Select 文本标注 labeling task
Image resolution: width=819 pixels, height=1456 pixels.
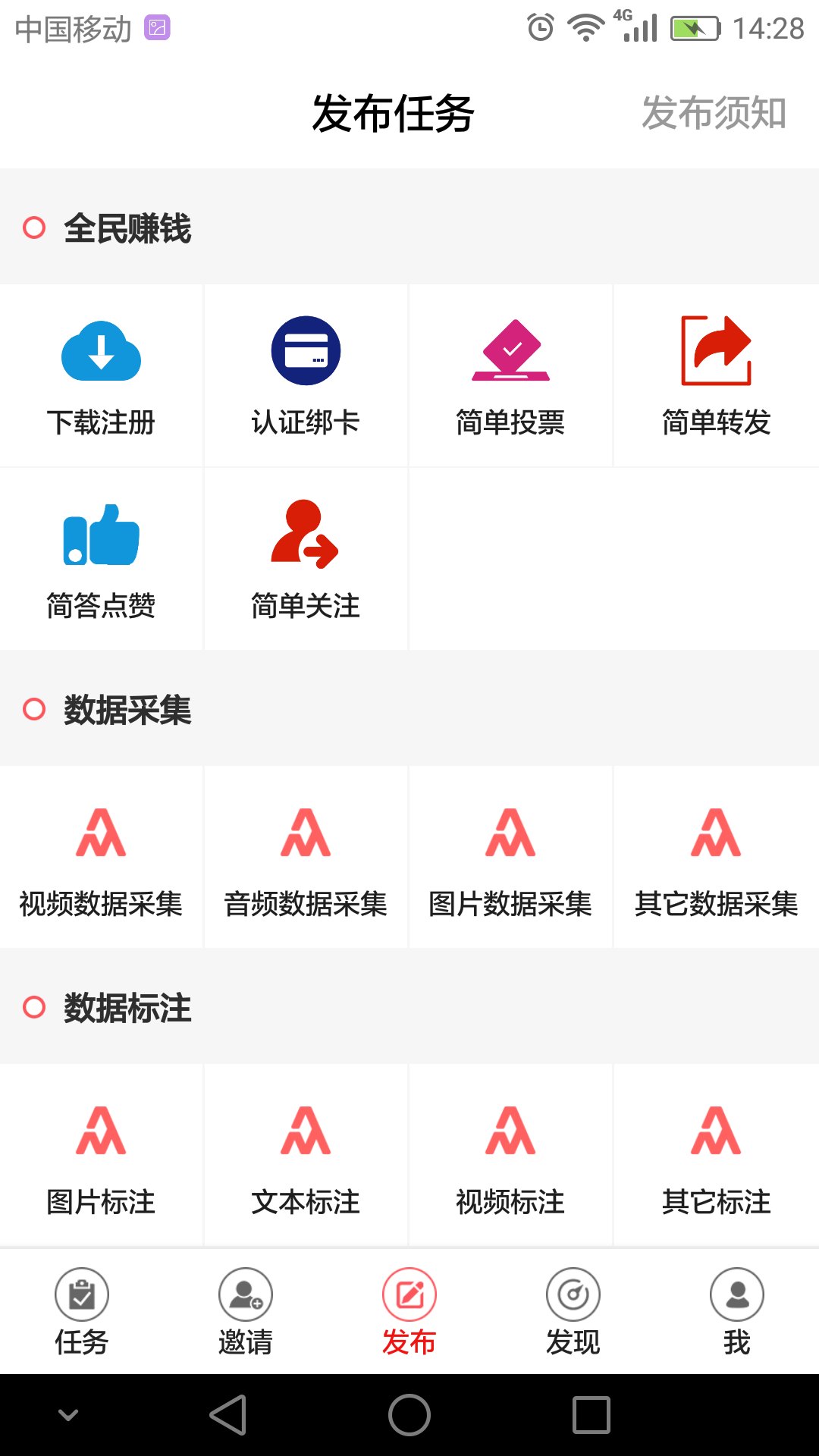306,1156
